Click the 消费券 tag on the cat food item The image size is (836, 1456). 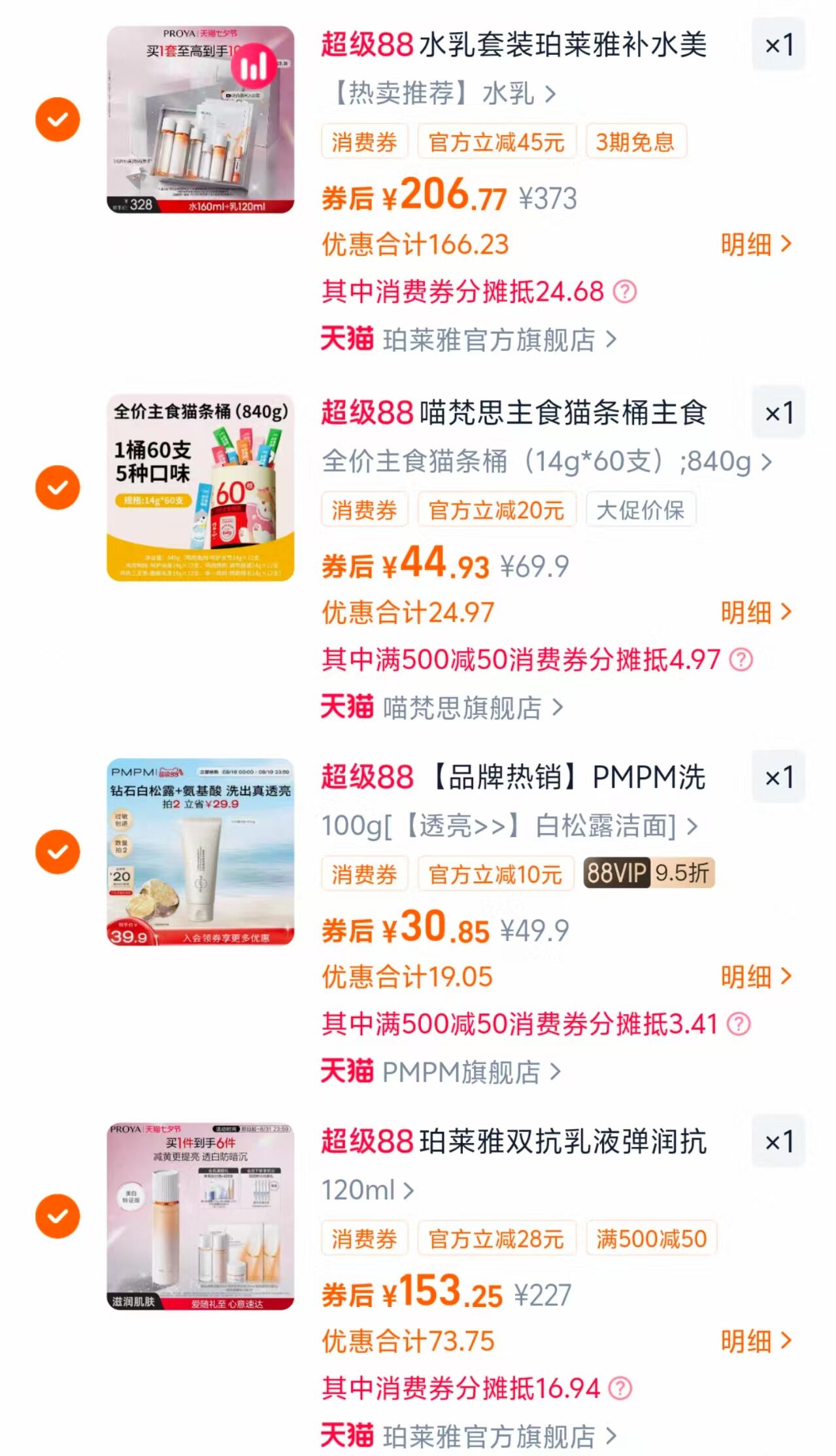[364, 512]
